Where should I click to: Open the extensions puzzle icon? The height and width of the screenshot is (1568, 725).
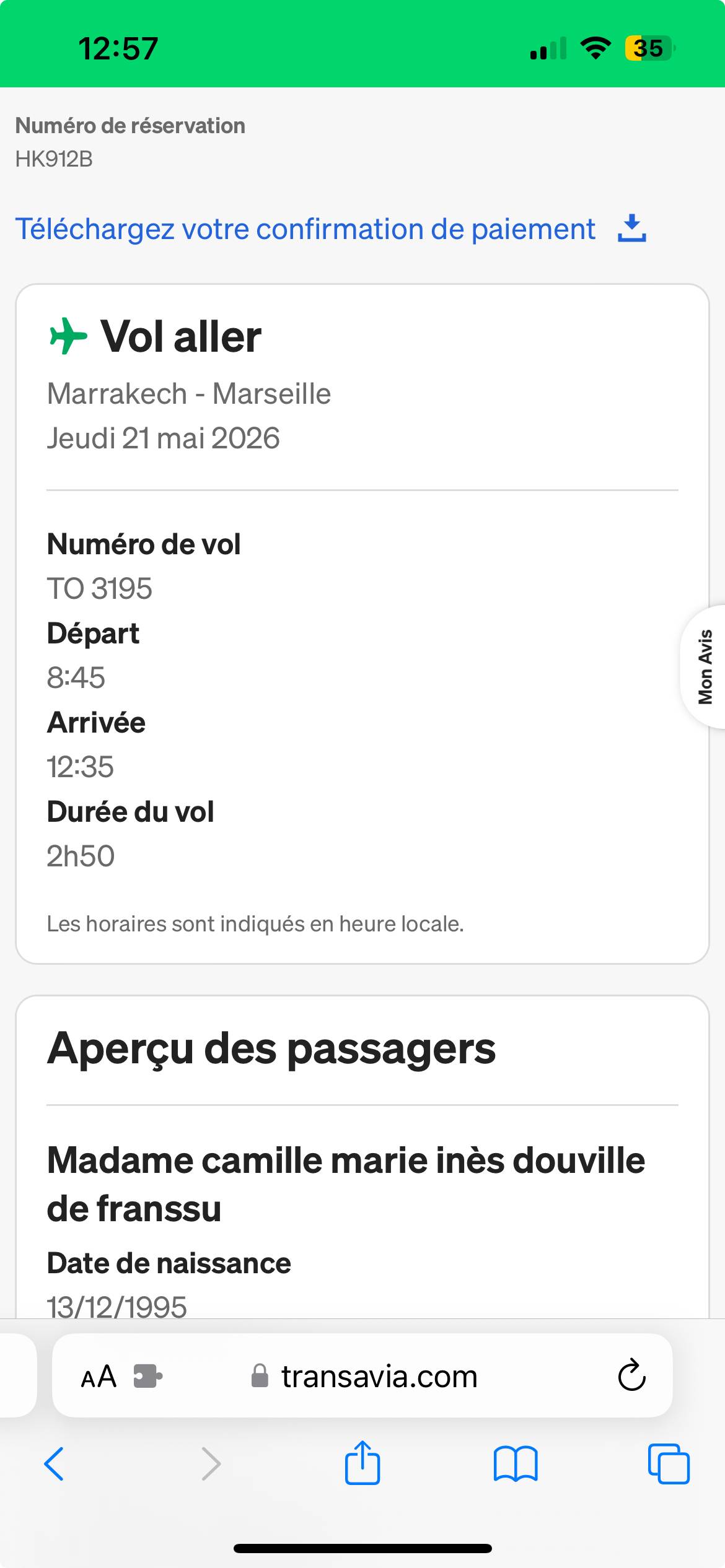tap(149, 1376)
